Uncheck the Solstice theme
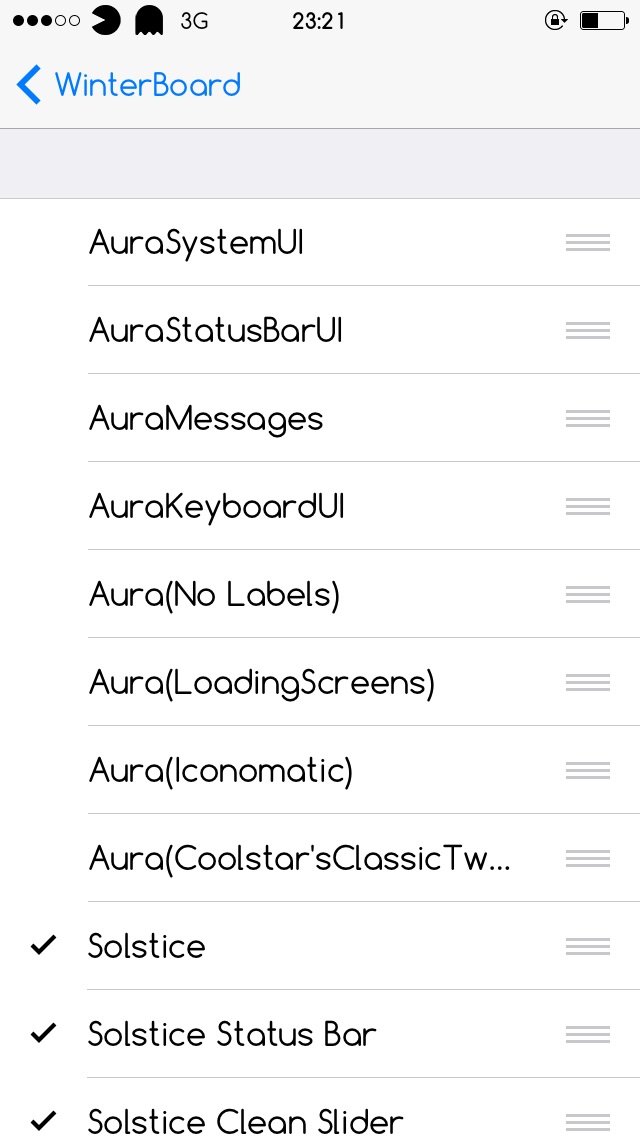This screenshot has width=640, height=1136. [320, 945]
